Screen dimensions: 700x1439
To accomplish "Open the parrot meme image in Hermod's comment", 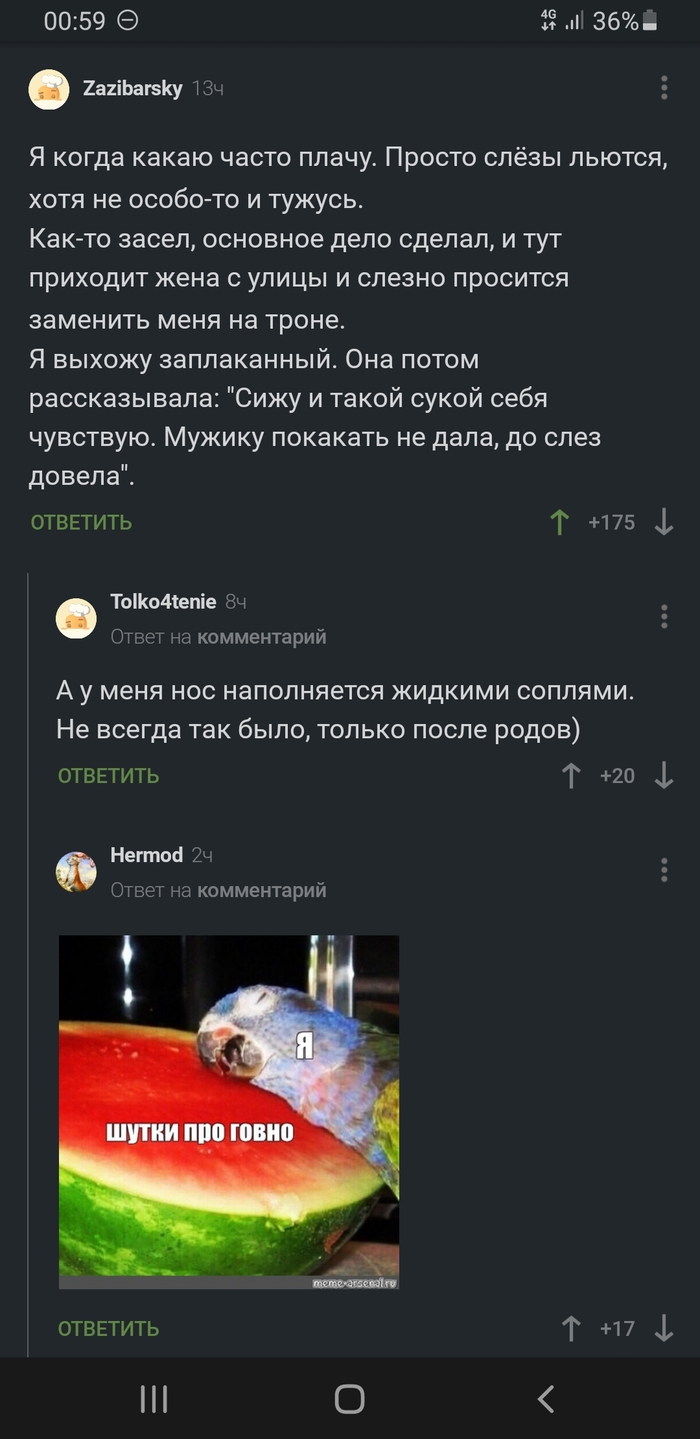I will [229, 1111].
